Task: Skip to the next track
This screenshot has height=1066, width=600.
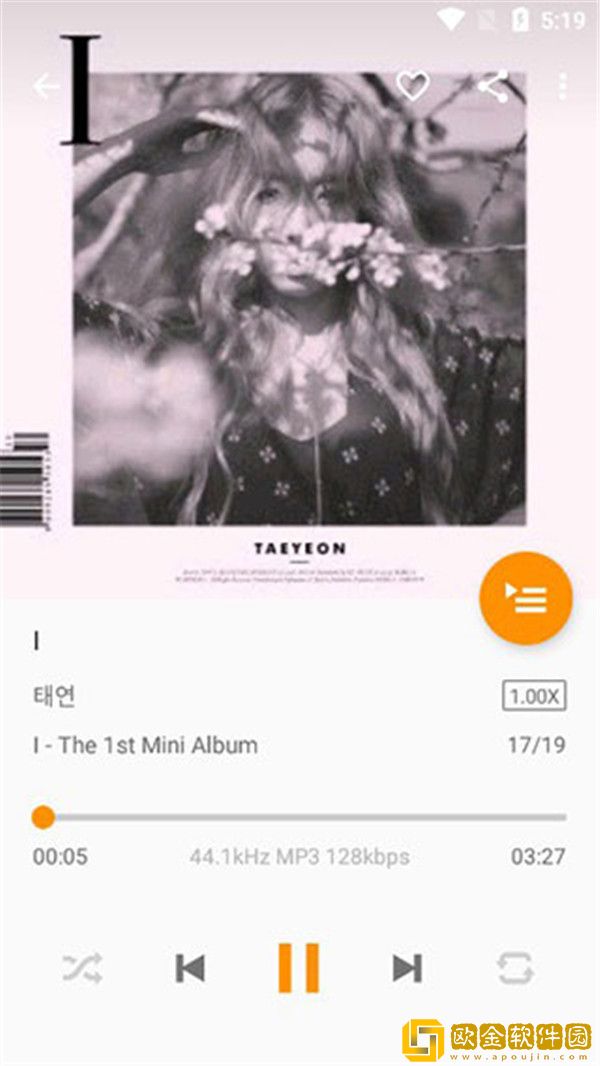Action: point(406,967)
